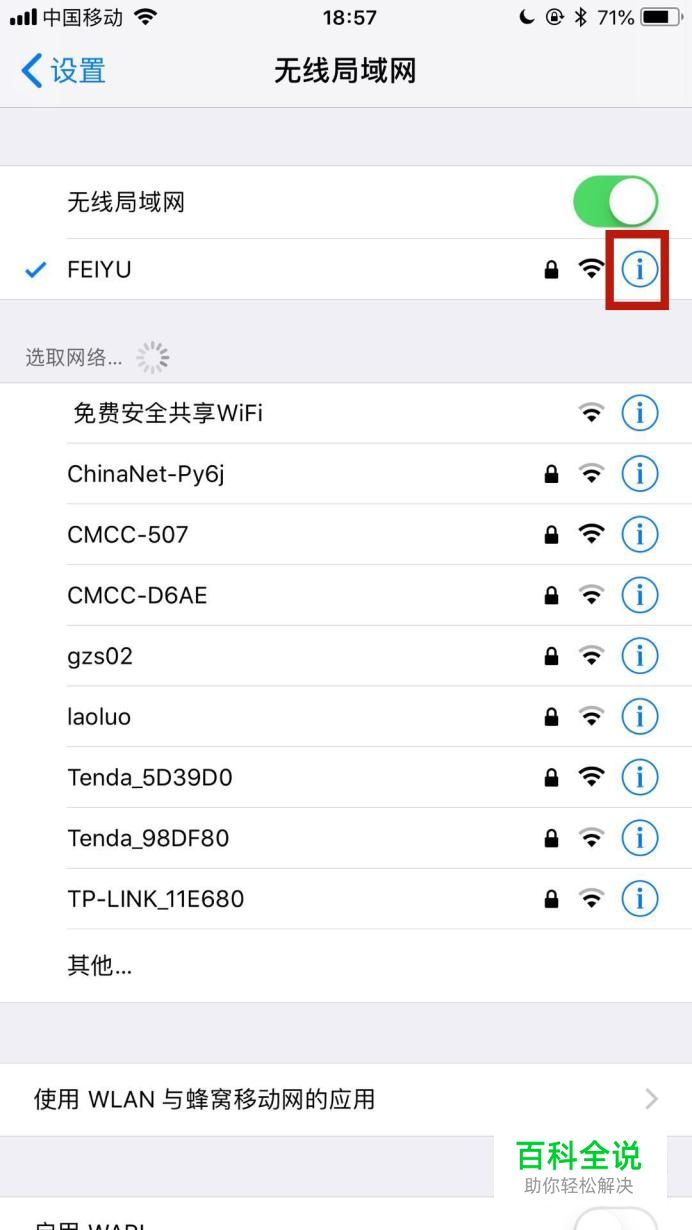Viewport: 692px width, 1230px height.
Task: Connect to CMCC-507
Action: pyautogui.click(x=346, y=534)
